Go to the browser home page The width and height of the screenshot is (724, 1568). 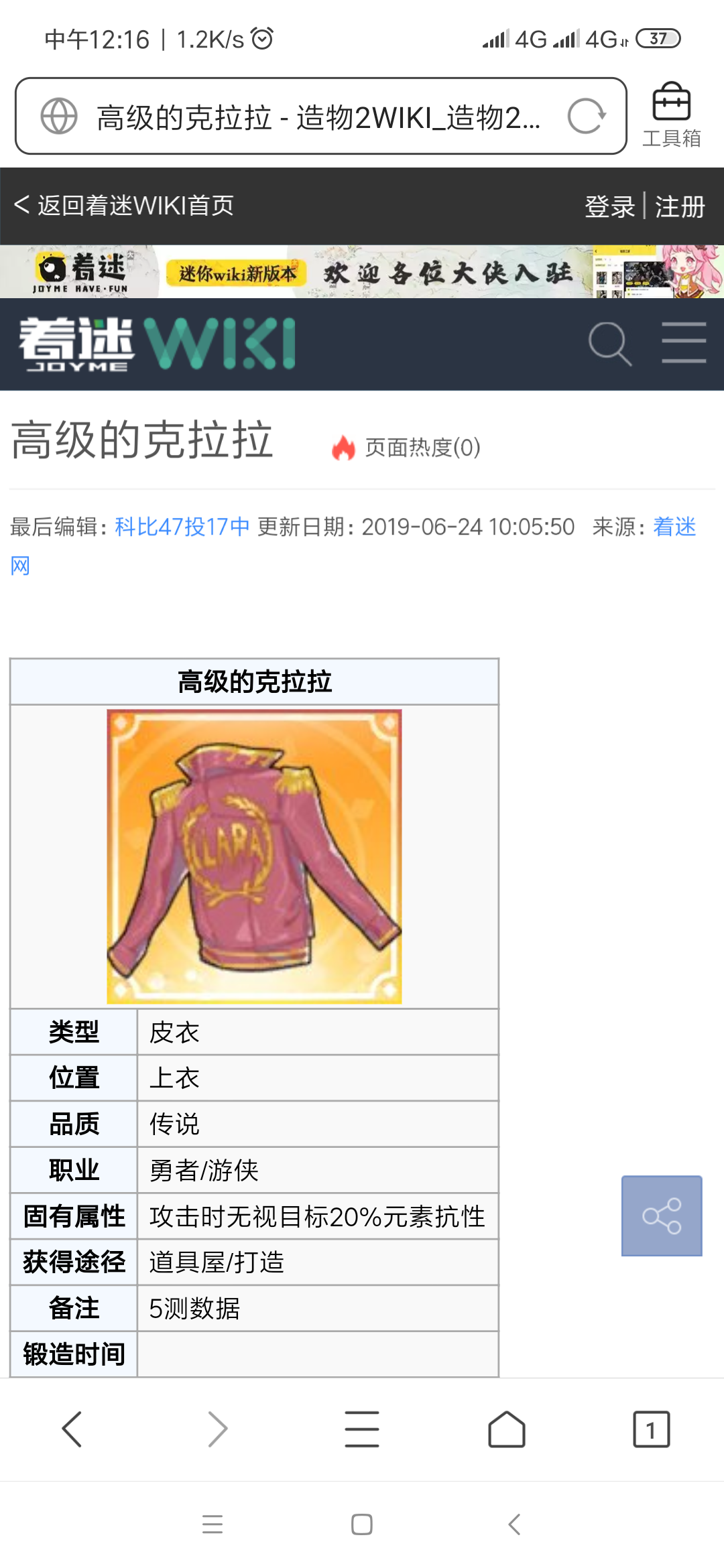(x=507, y=1429)
